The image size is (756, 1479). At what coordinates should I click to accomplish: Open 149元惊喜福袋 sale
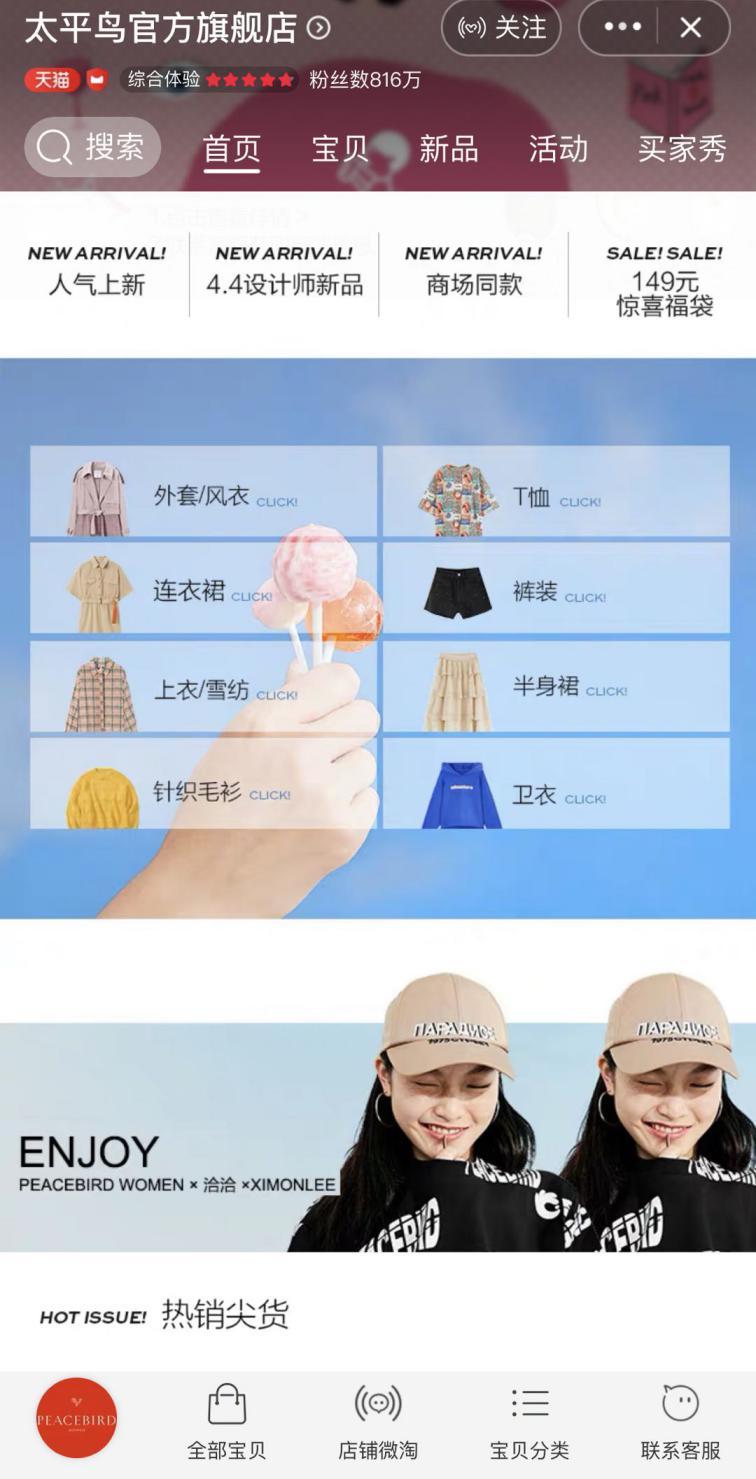click(x=664, y=282)
